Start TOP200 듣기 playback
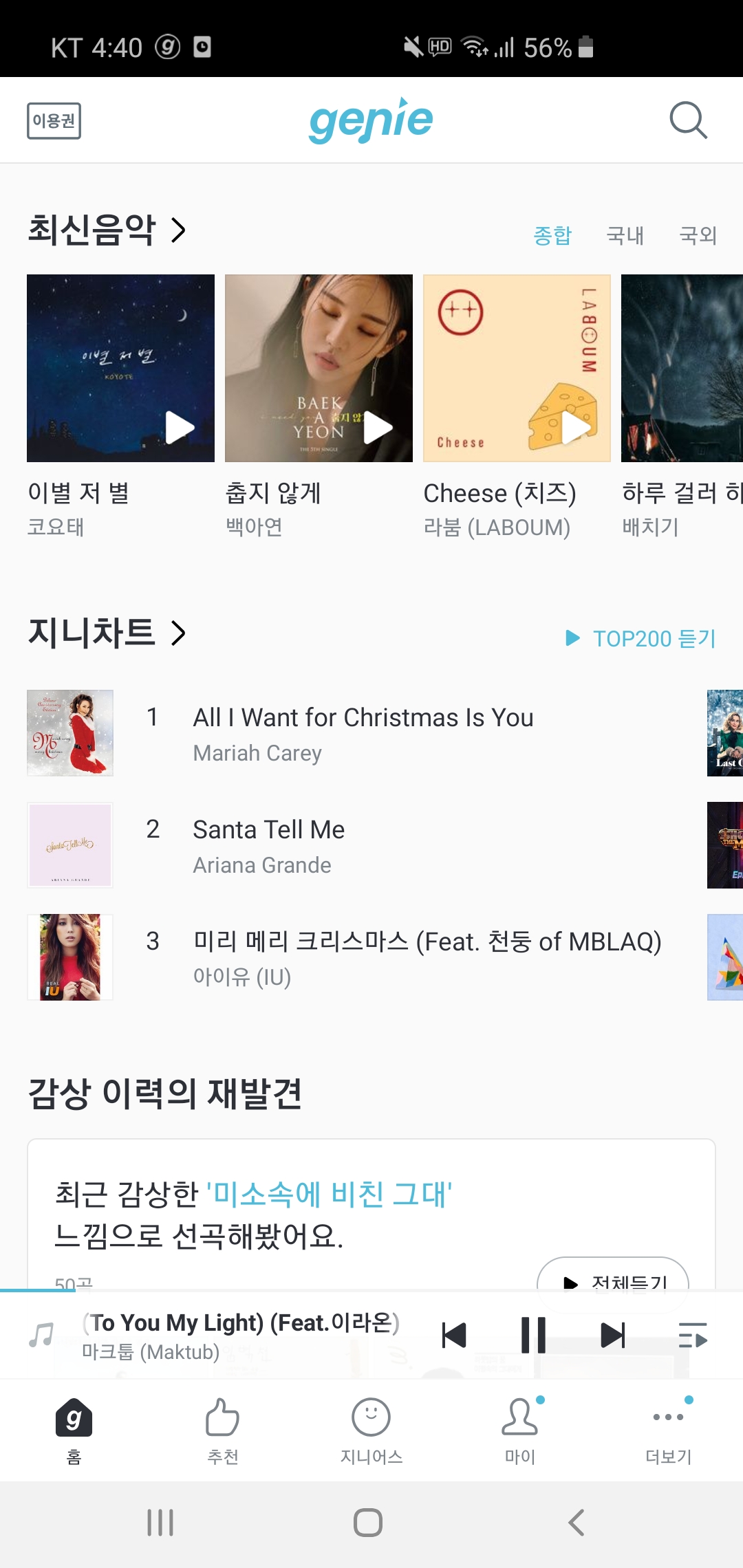This screenshot has height=1568, width=743. click(x=641, y=639)
